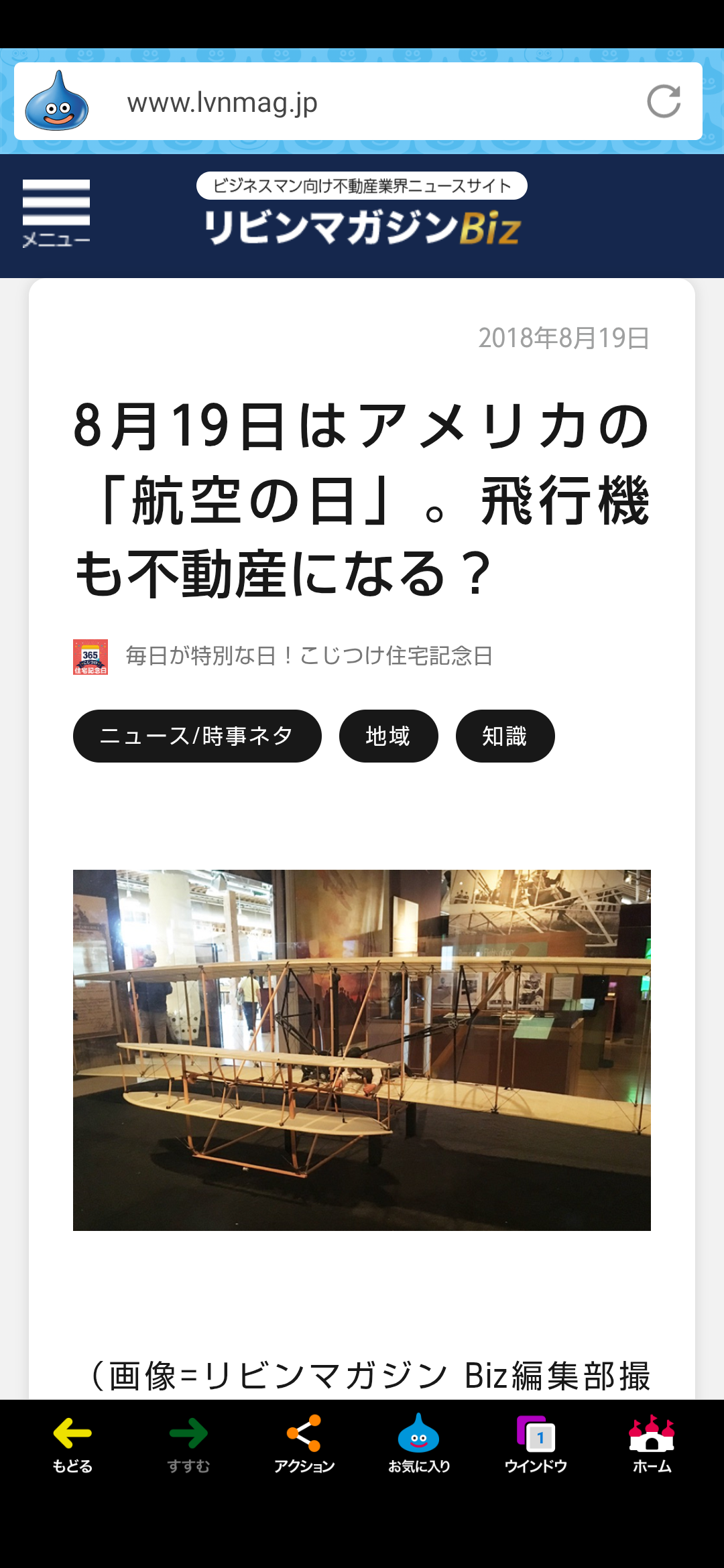
Task: Select the 地域 tag chip
Action: coord(389,736)
